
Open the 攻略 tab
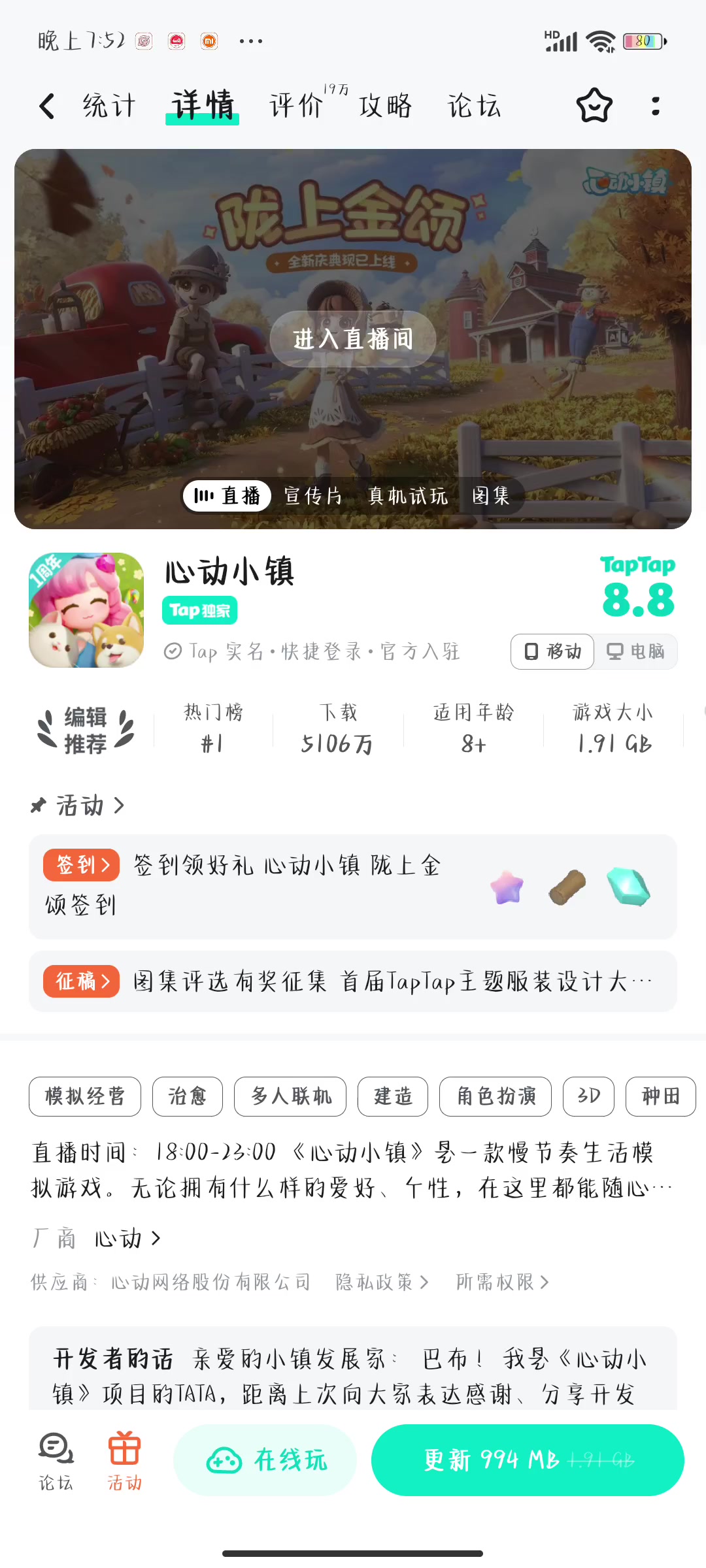coord(386,106)
